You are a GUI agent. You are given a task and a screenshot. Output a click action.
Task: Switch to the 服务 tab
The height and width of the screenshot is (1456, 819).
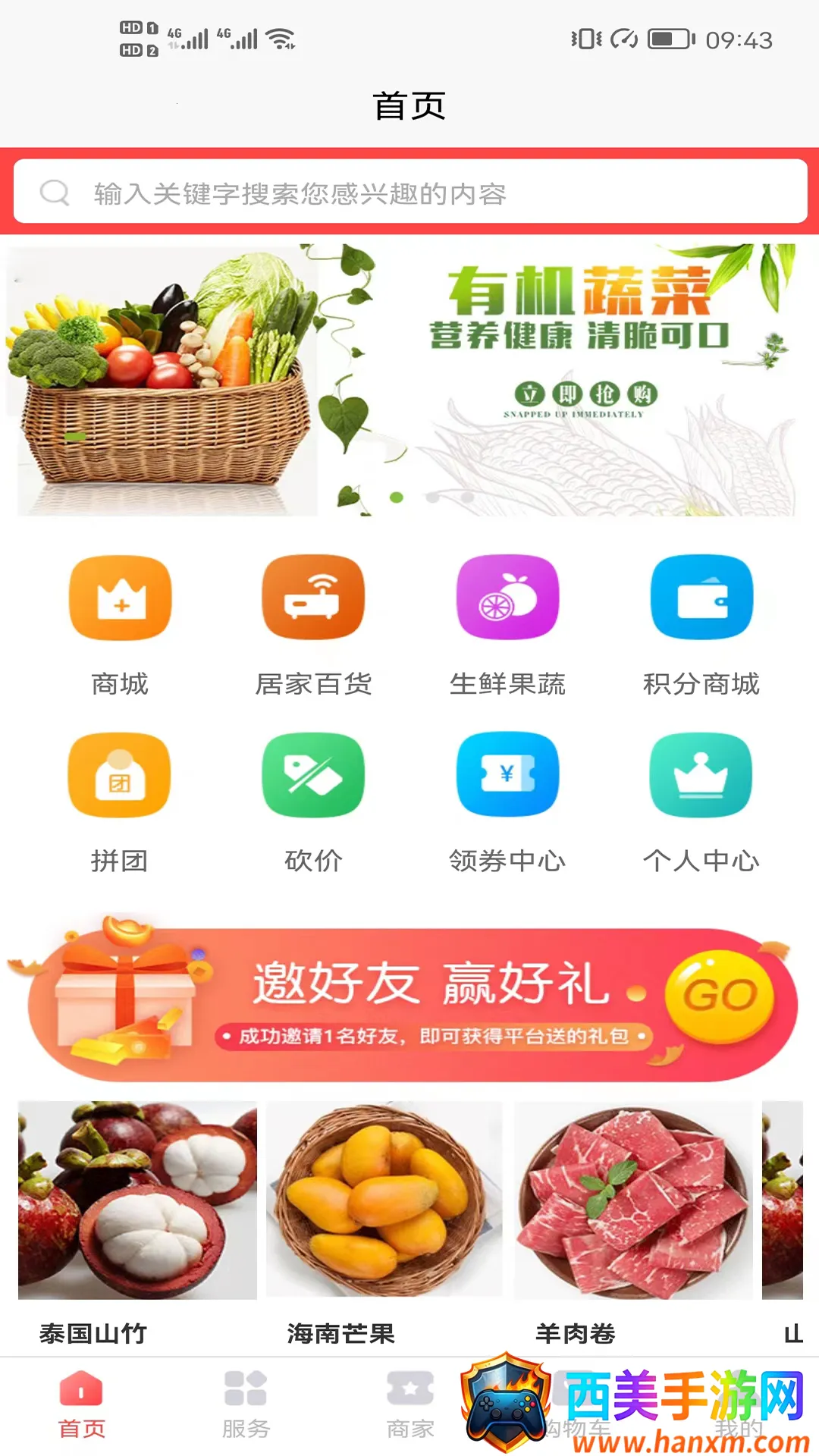pos(246,1404)
